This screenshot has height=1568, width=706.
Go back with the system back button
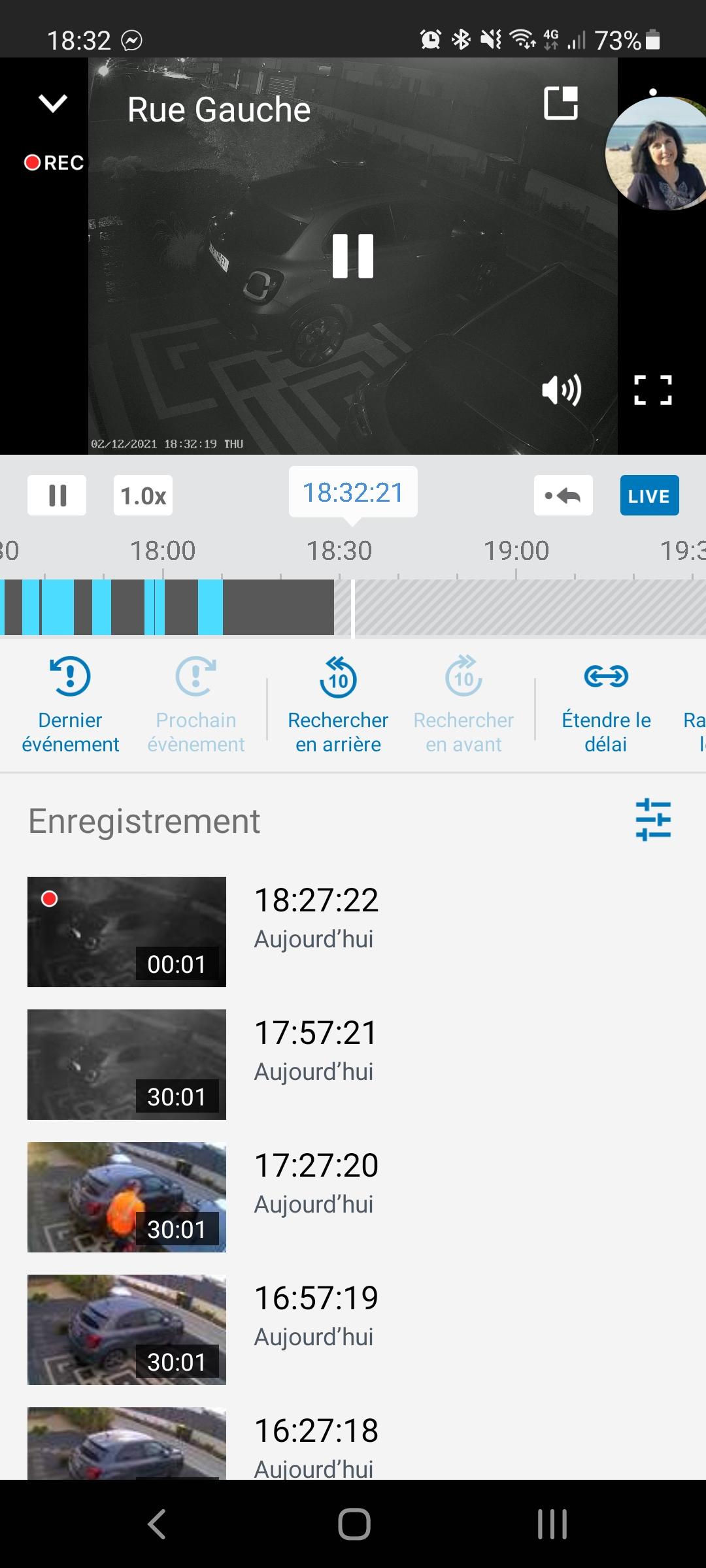157,1524
